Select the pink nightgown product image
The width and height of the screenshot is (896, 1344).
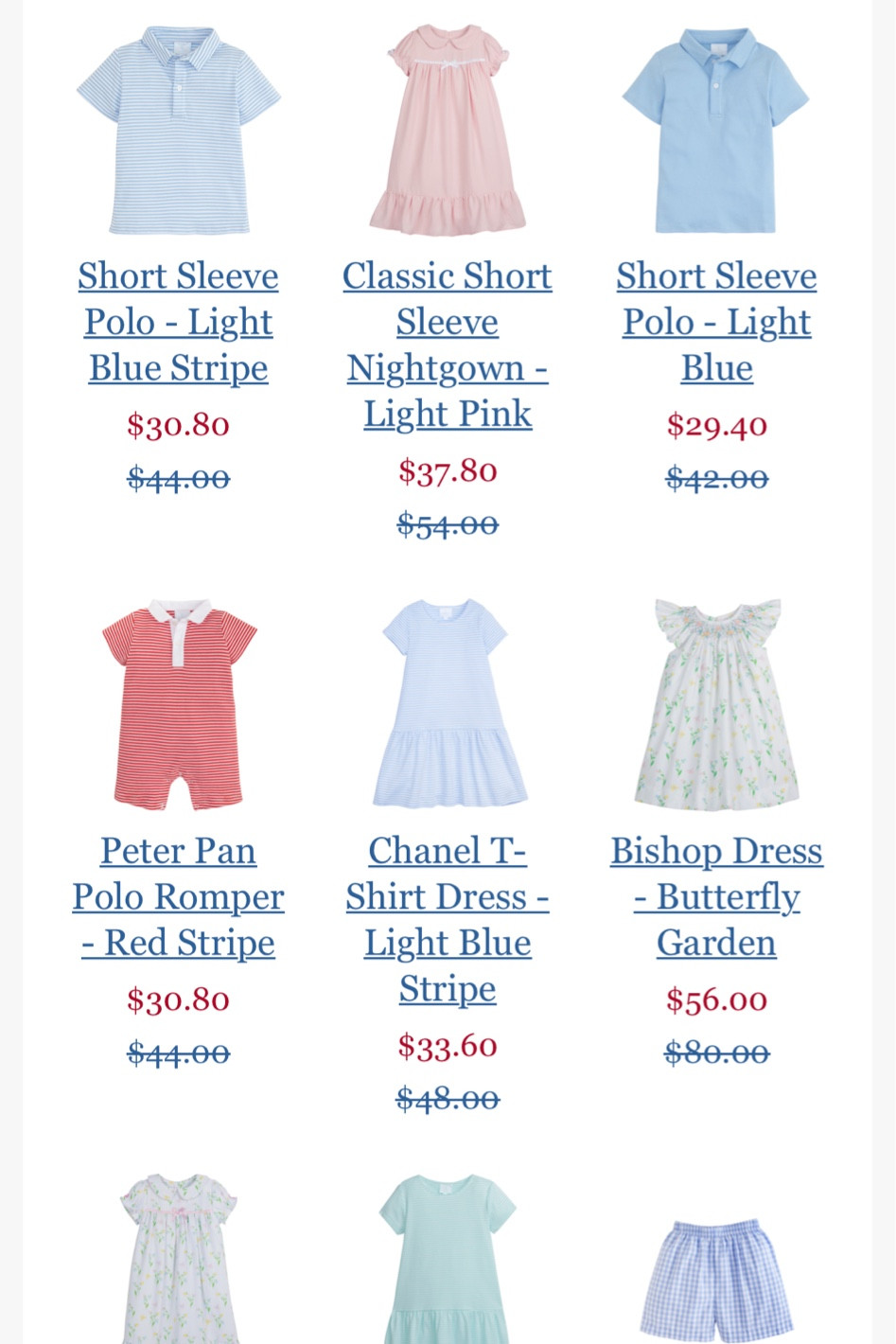(447, 133)
